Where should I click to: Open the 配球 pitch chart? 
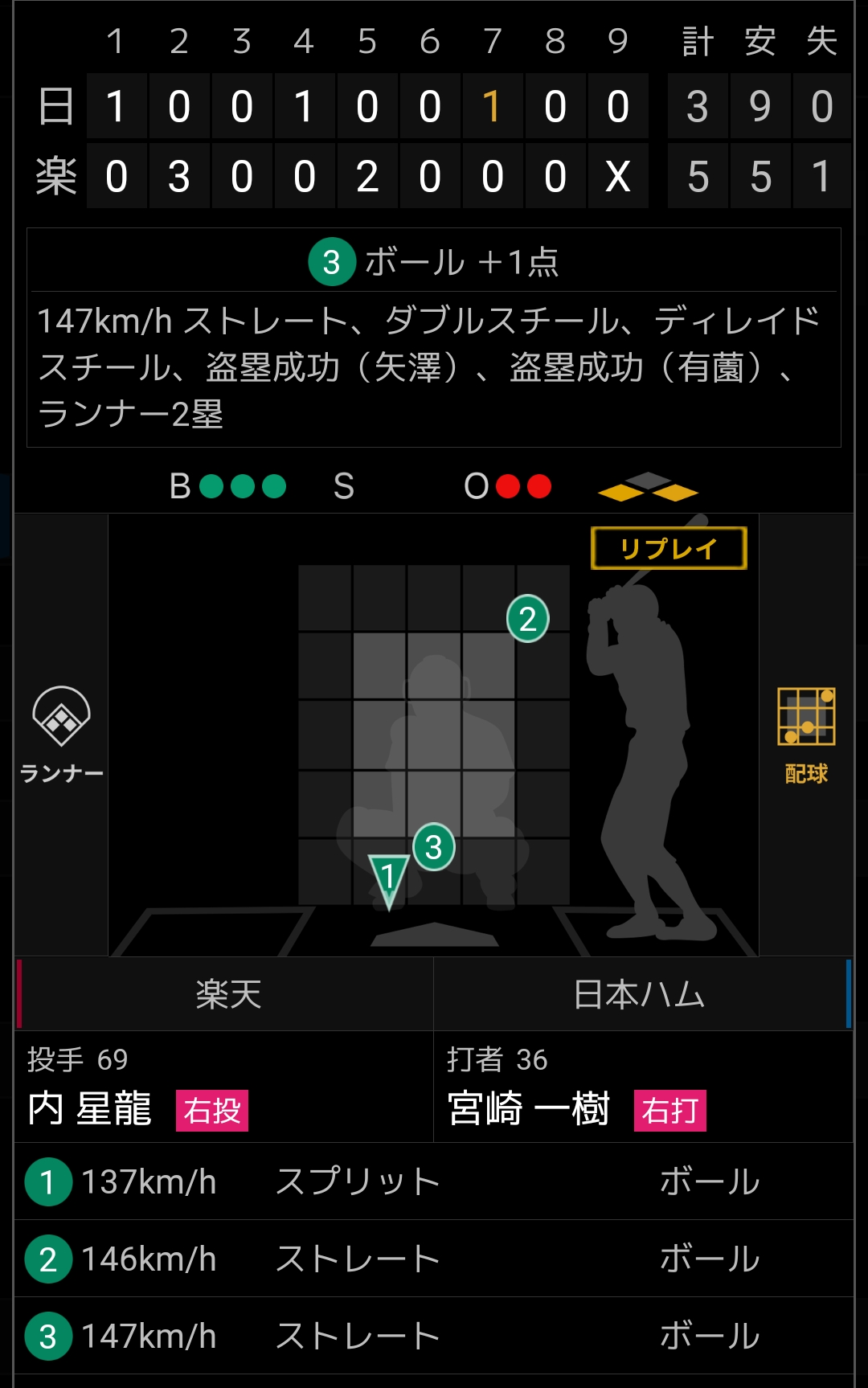[x=806, y=735]
